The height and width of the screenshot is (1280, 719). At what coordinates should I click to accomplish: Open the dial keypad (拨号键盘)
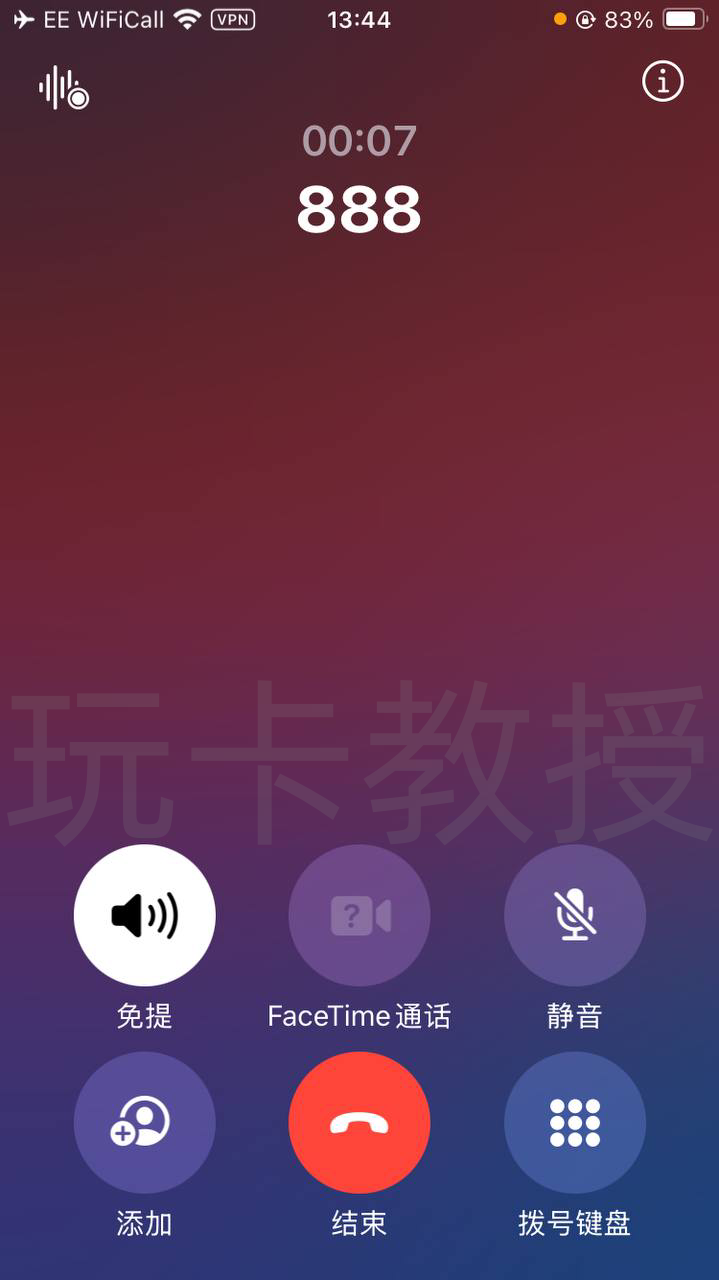coord(574,1122)
